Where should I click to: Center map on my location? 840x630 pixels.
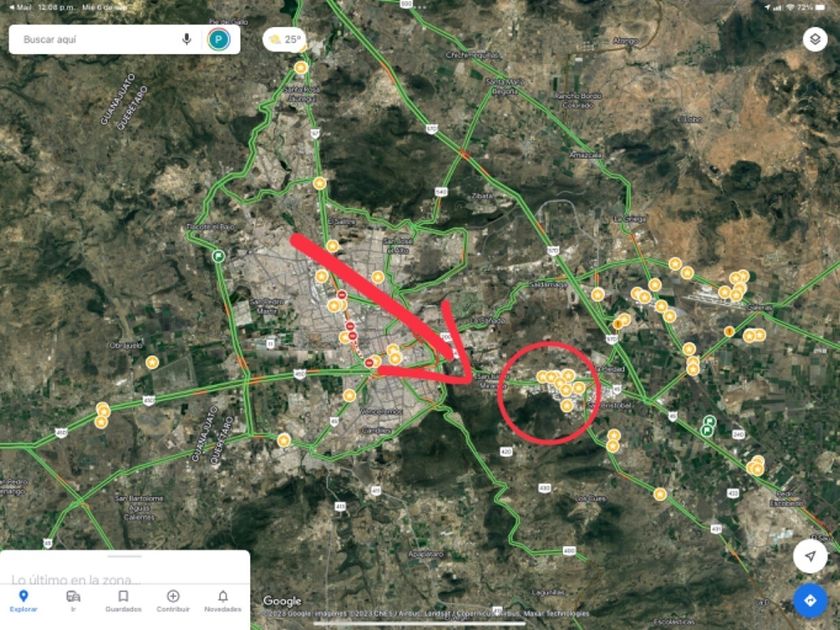809,556
